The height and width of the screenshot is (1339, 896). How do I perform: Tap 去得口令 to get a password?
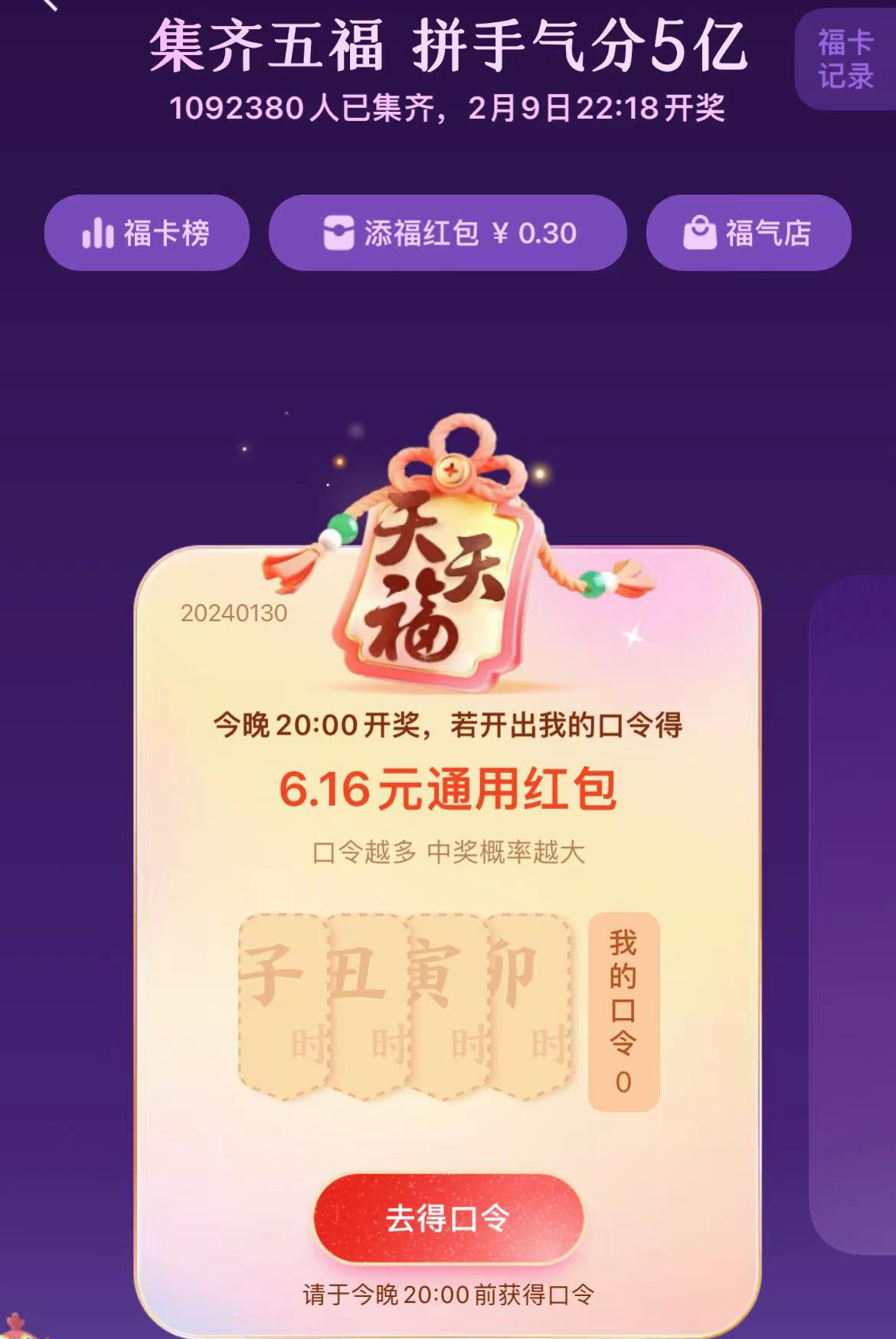[x=448, y=1218]
